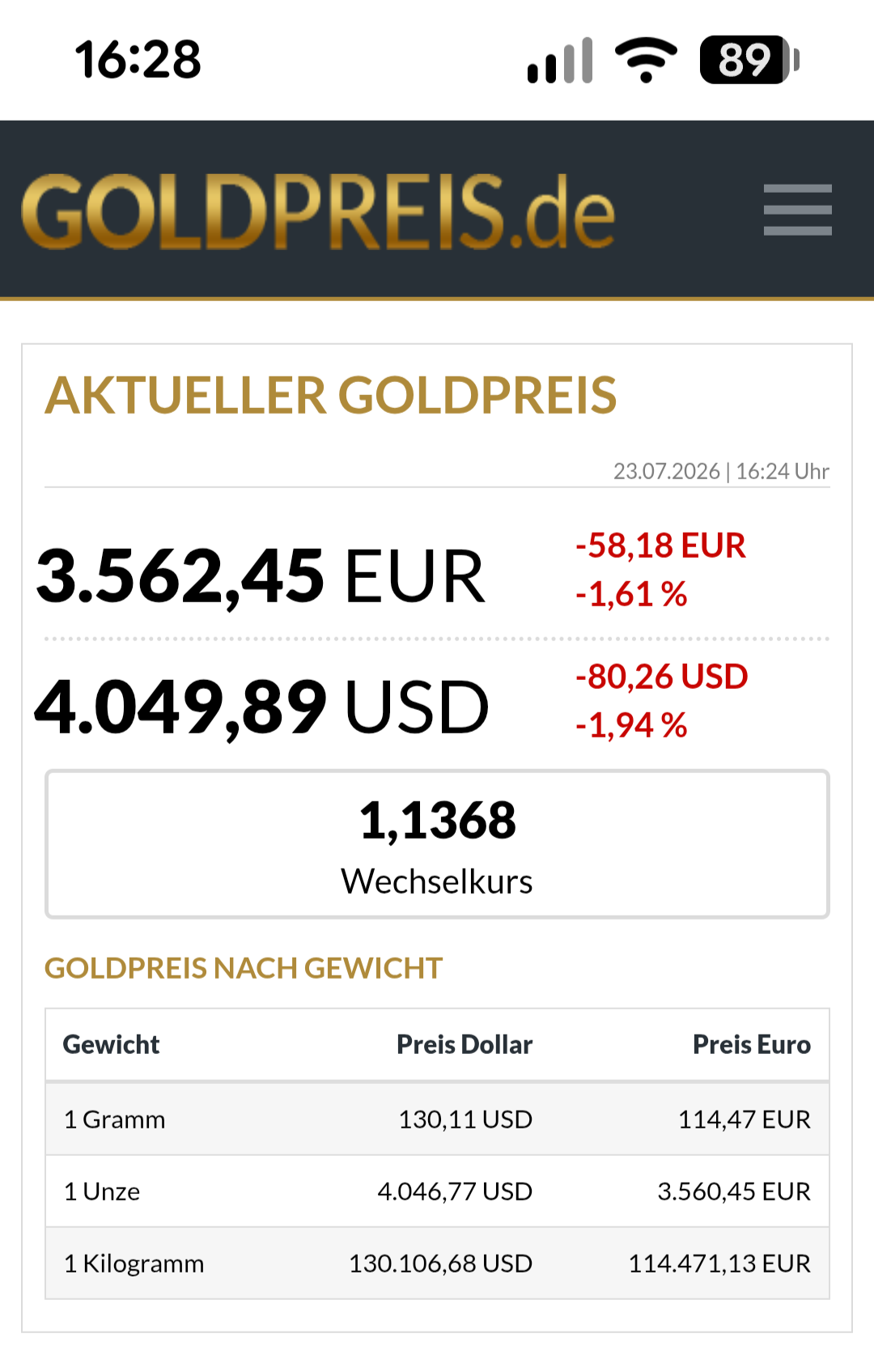
Task: Tap the GOLDPREIS.de logo to go home
Action: click(x=318, y=211)
